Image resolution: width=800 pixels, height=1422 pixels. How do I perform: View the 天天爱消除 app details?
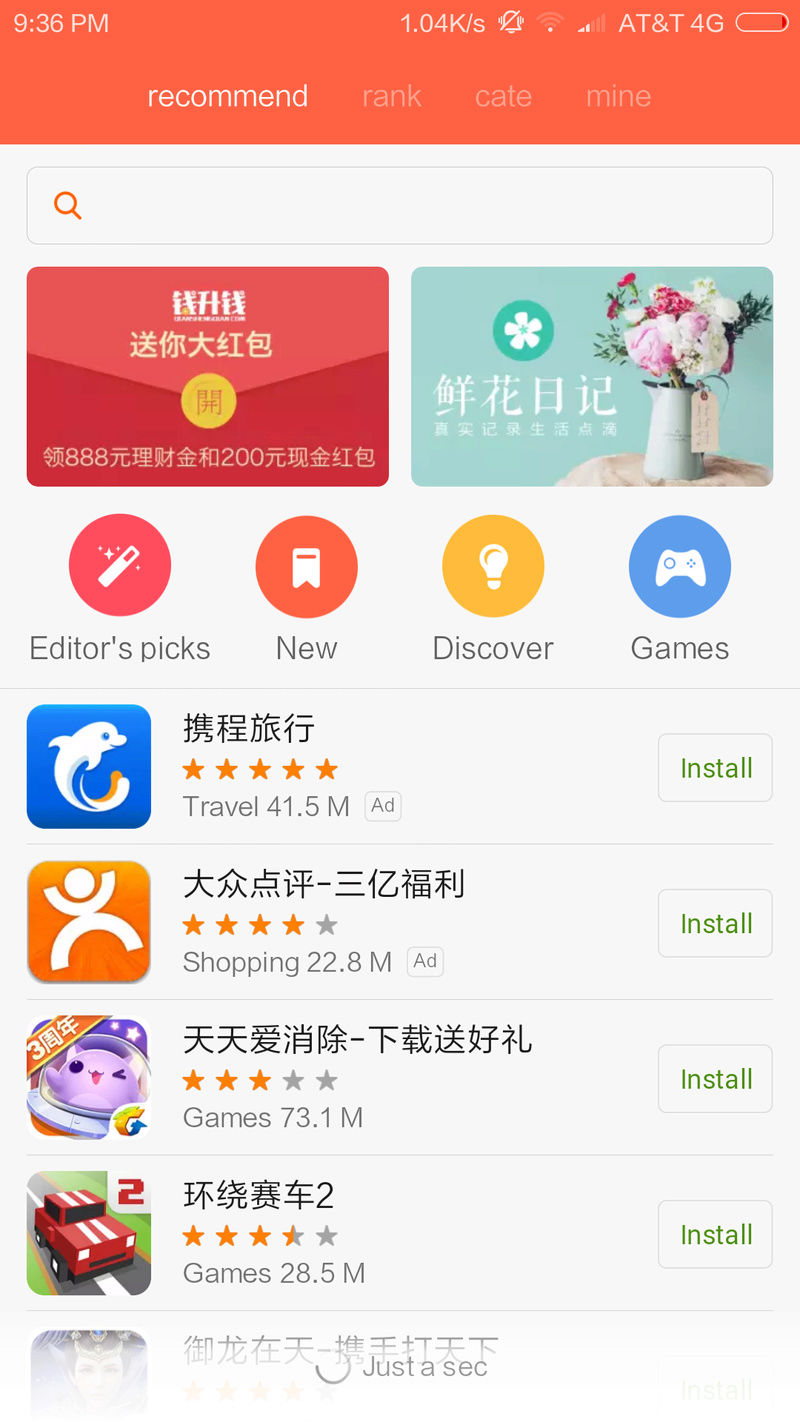coord(340,1078)
